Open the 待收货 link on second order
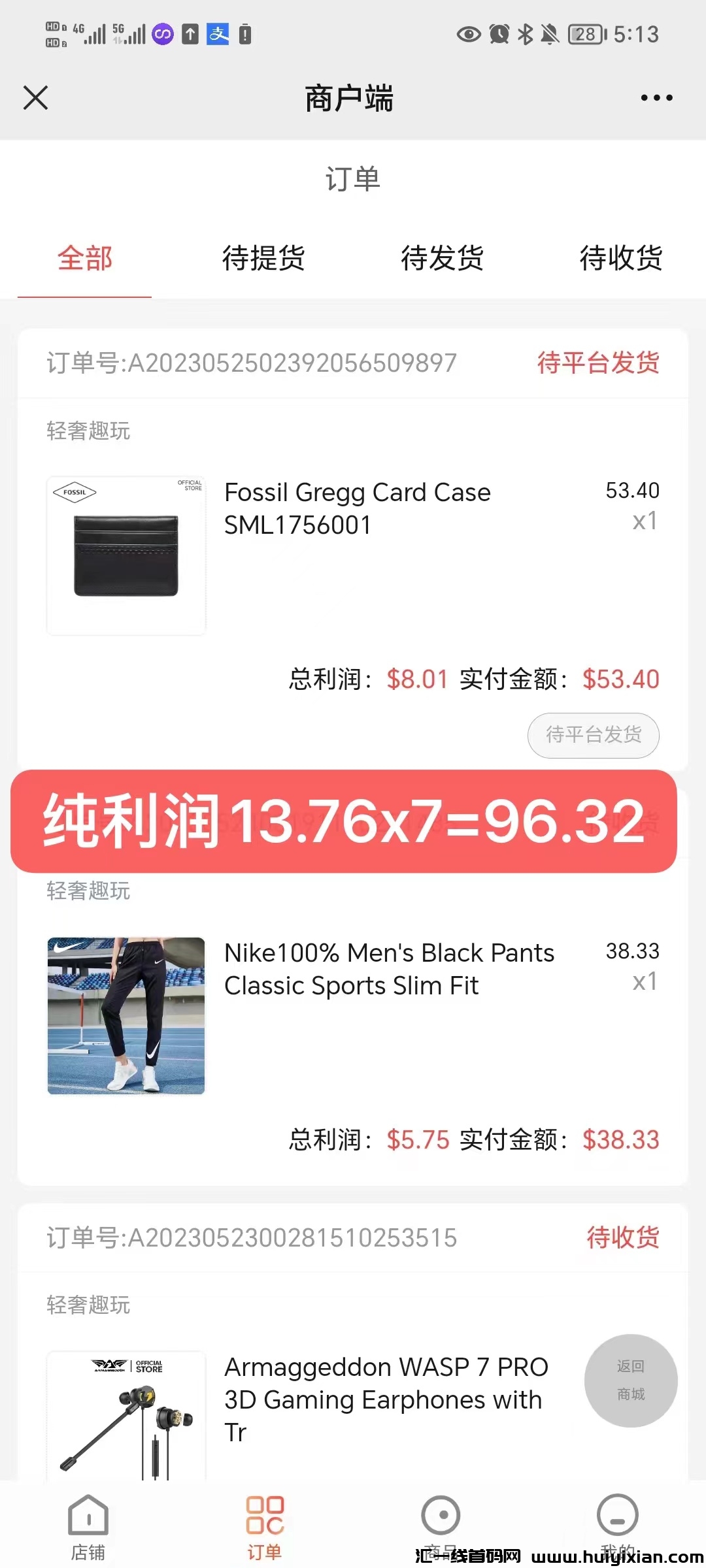 click(622, 1237)
